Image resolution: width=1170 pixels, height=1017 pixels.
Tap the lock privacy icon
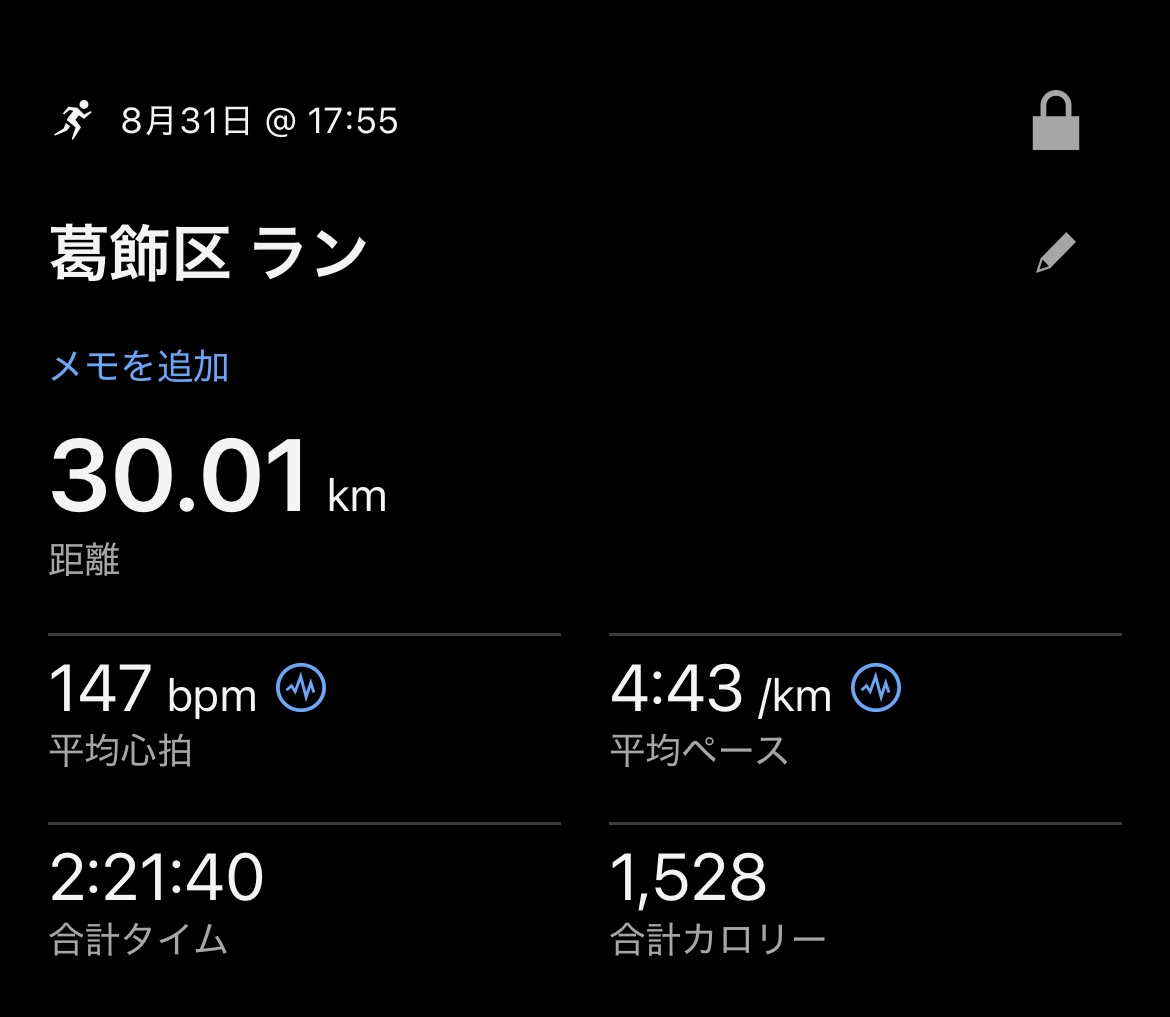pyautogui.click(x=1055, y=122)
